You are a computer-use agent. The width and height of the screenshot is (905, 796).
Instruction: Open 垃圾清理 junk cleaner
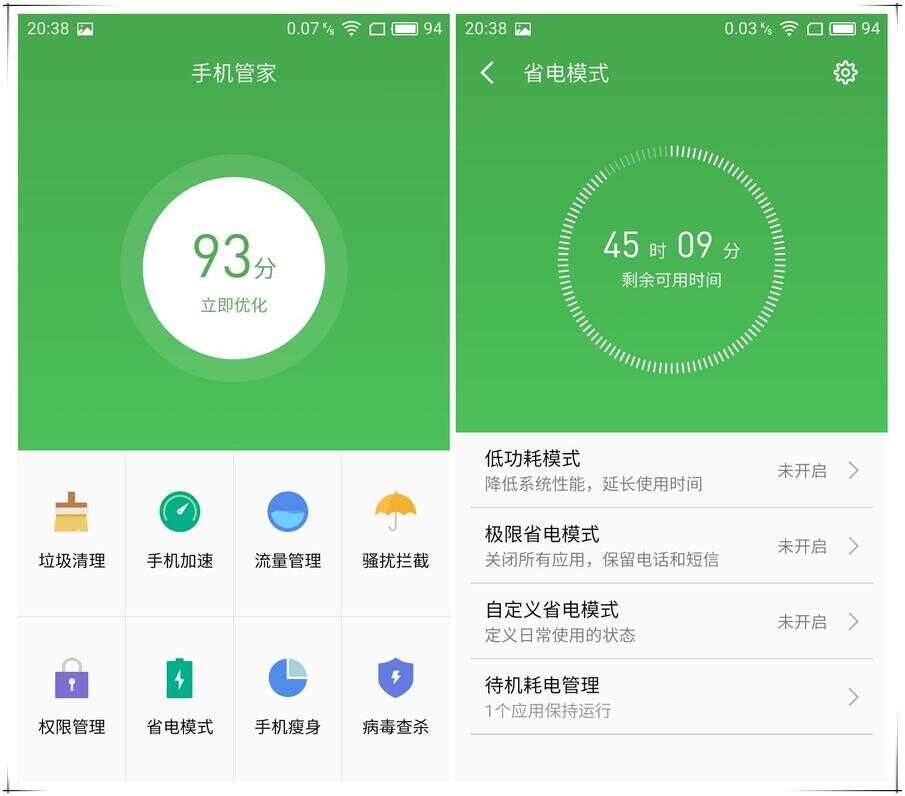pyautogui.click(x=72, y=531)
